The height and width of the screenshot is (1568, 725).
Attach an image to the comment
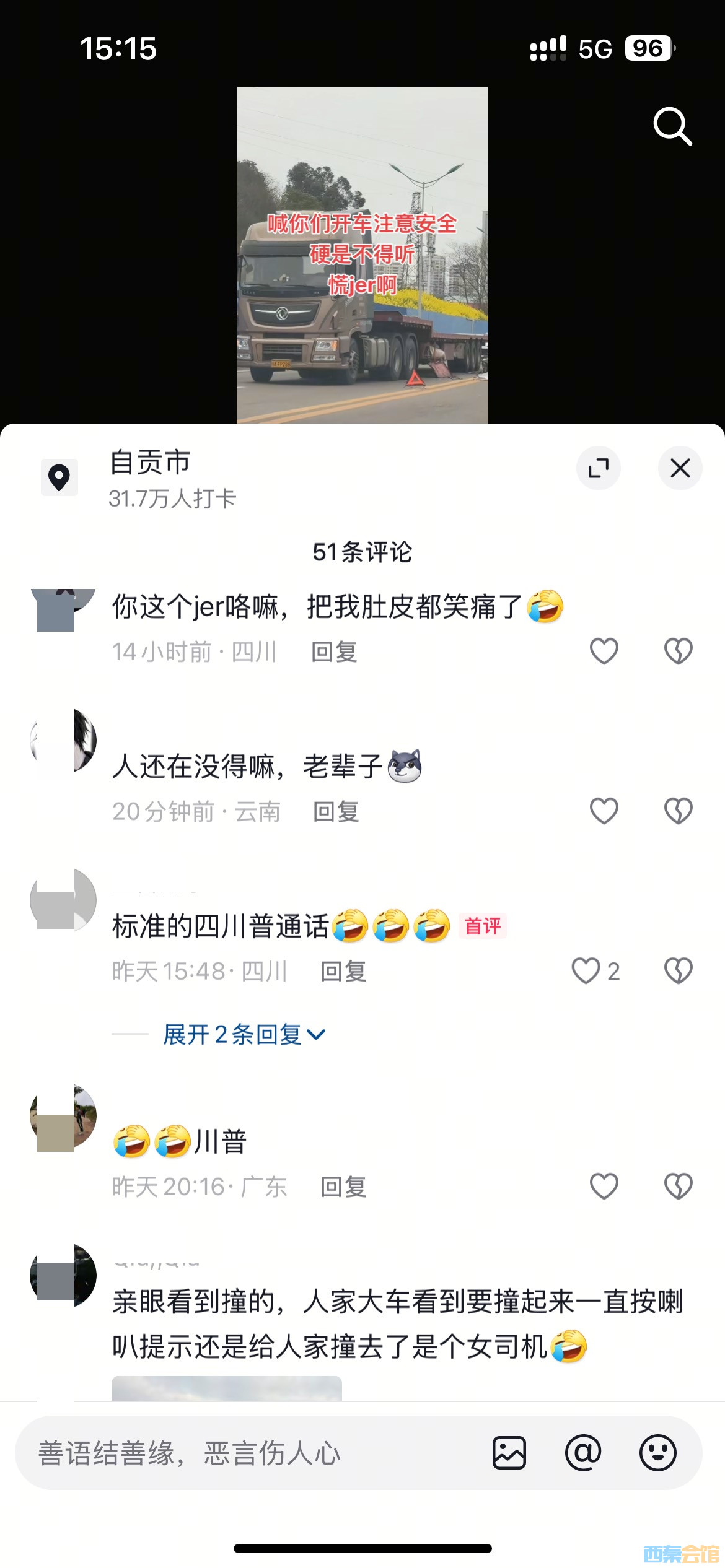(509, 1453)
